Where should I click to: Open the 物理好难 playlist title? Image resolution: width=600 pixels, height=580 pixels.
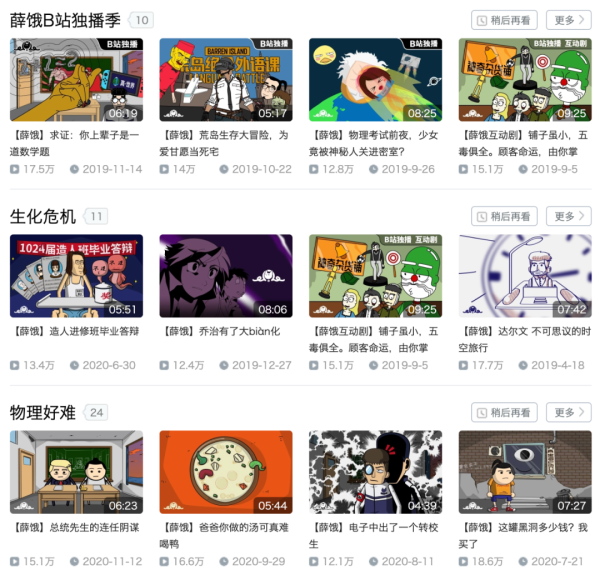[43, 412]
